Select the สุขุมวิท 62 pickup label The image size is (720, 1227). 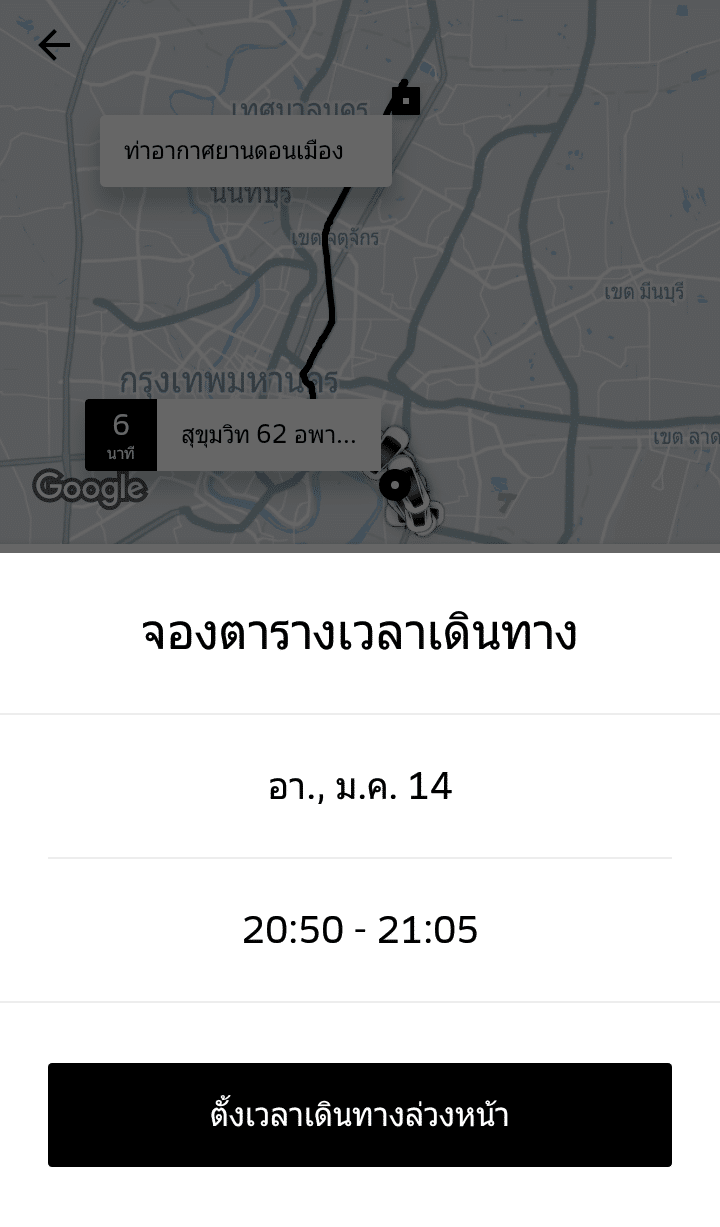click(268, 435)
